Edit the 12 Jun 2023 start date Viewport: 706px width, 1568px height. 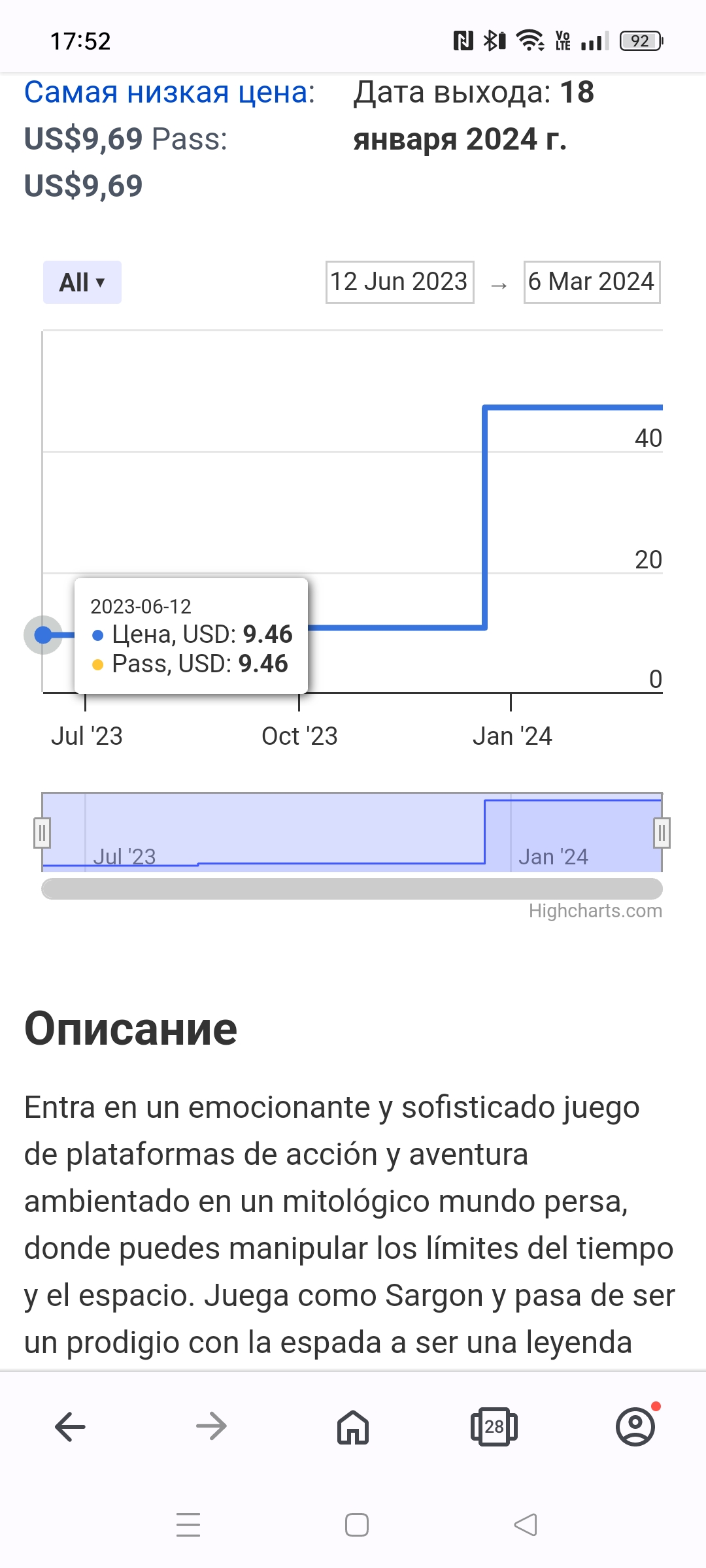399,282
